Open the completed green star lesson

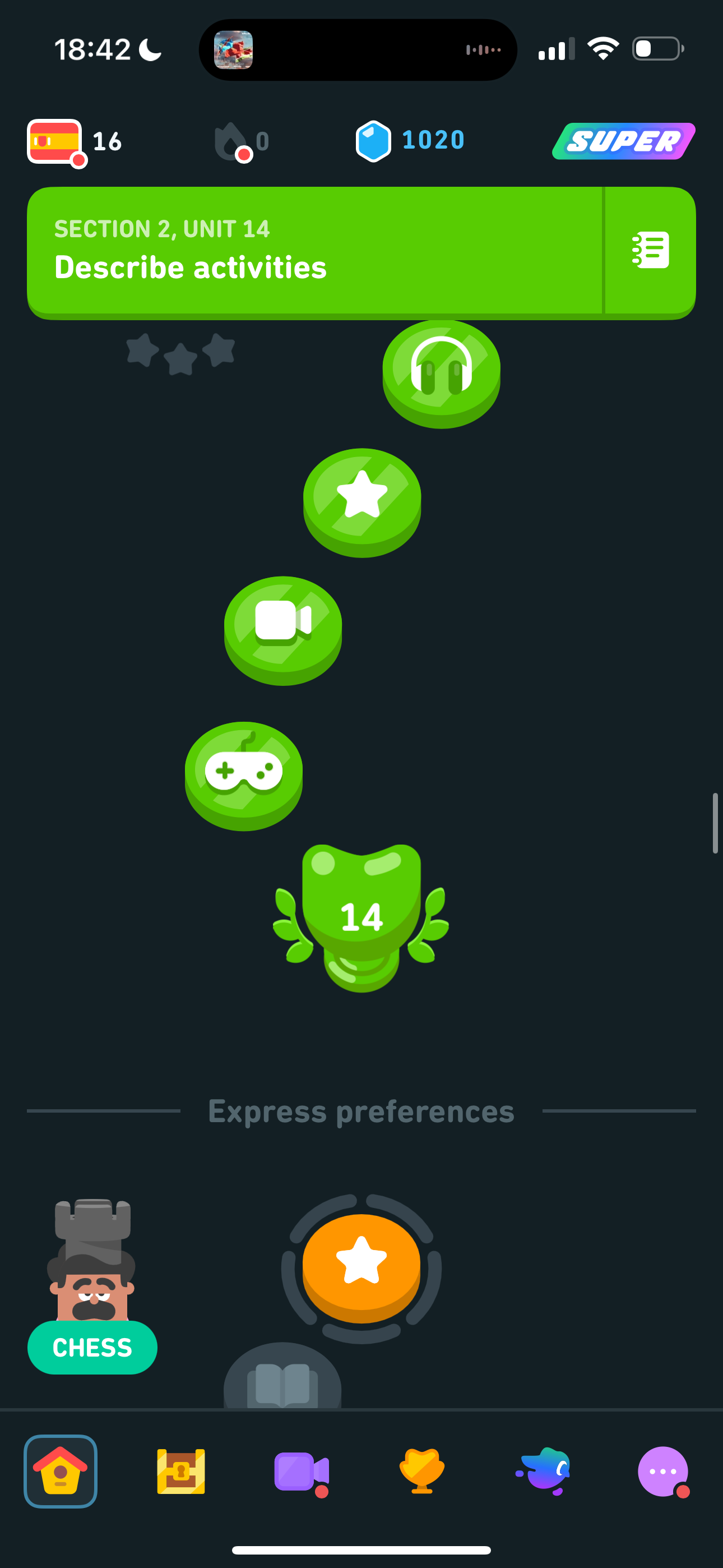[362, 498]
